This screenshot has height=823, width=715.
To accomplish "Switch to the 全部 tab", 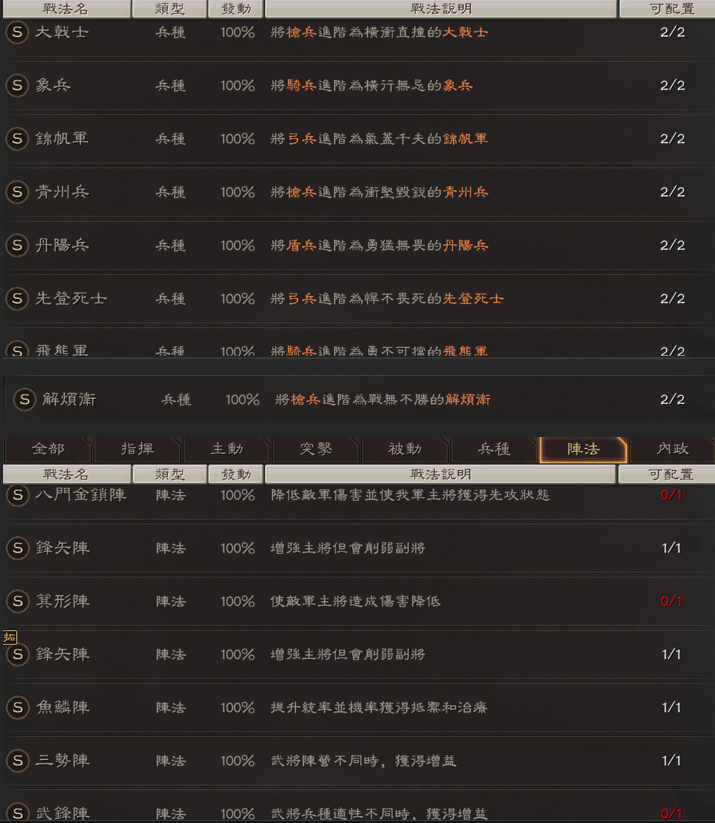I will (48, 449).
